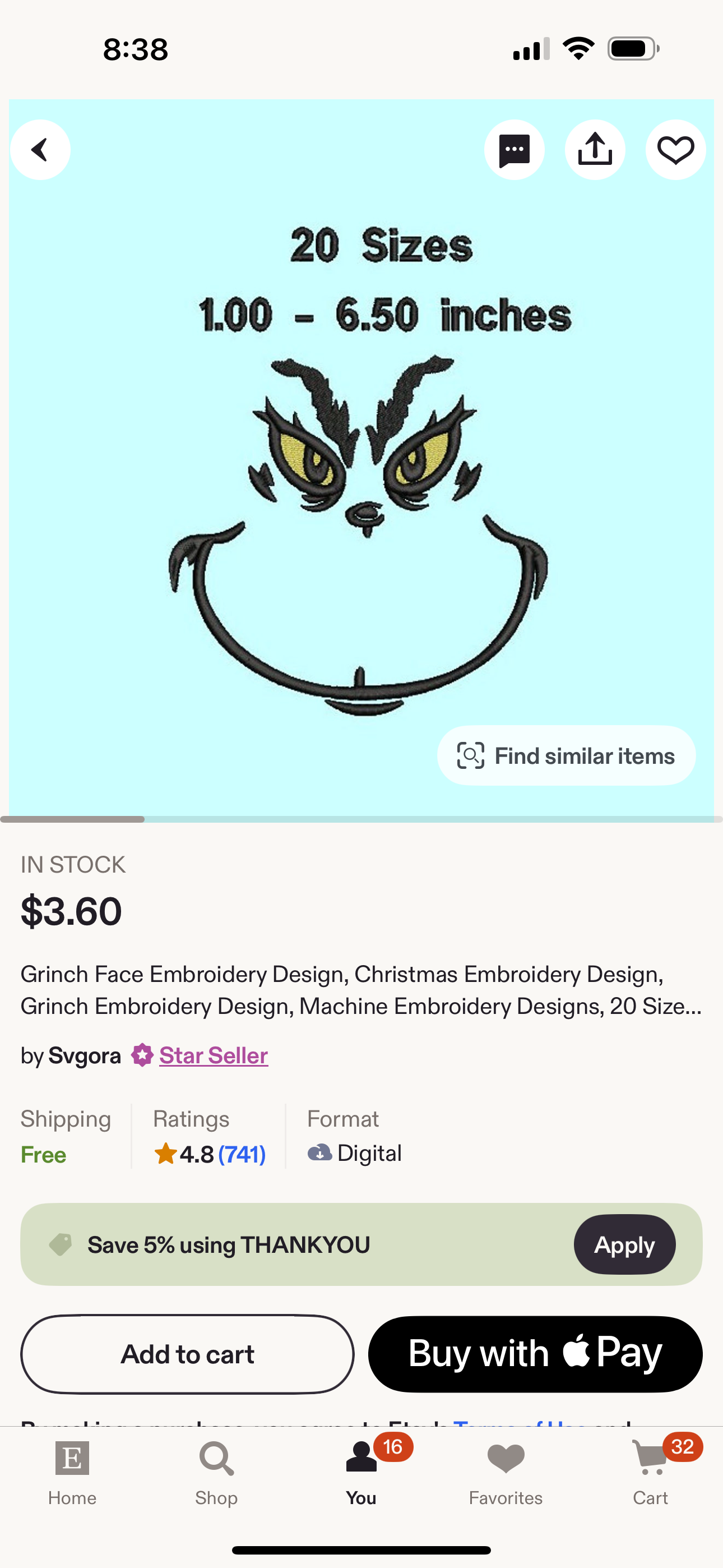Screen dimensions: 723x1568
Task: Add to cart
Action: 187,1354
